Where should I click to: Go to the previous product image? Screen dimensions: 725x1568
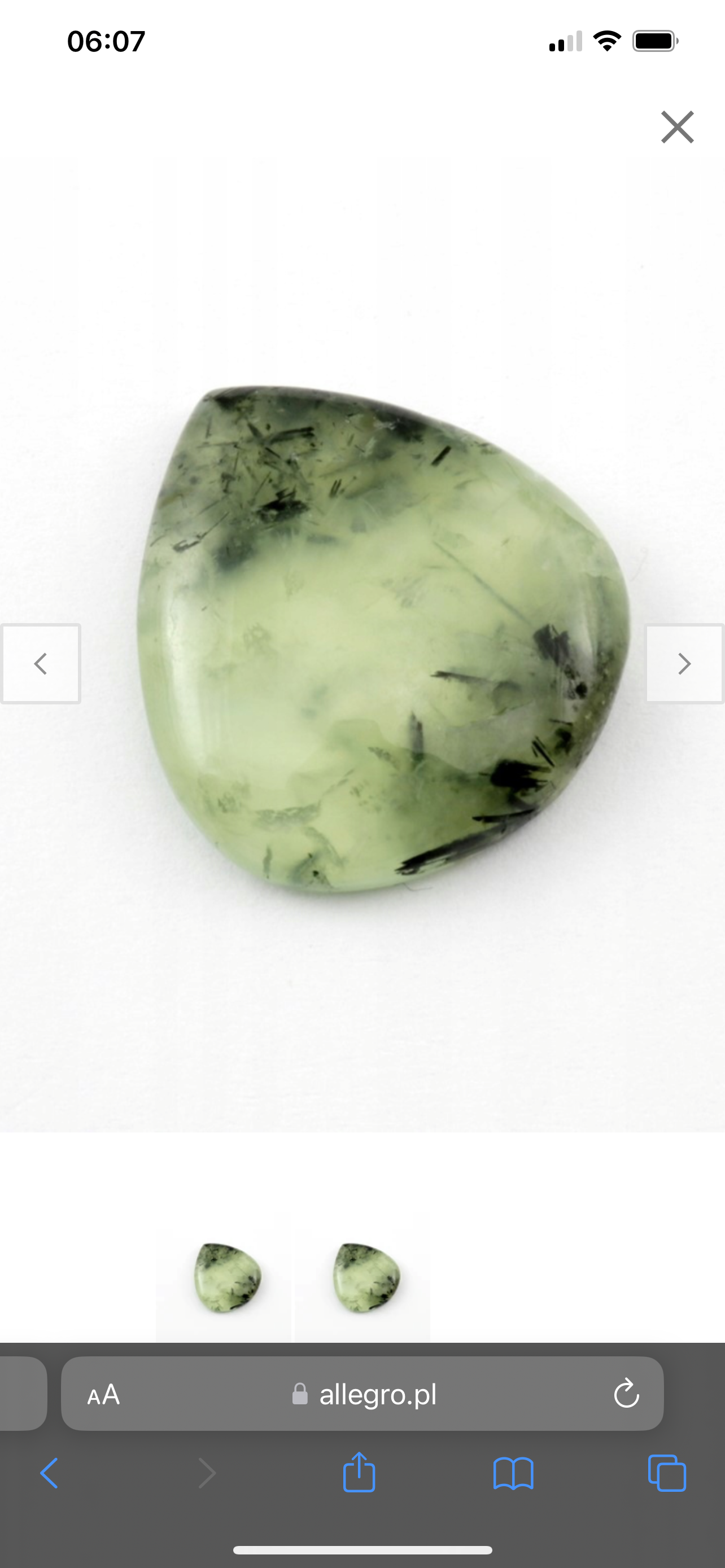pyautogui.click(x=41, y=663)
